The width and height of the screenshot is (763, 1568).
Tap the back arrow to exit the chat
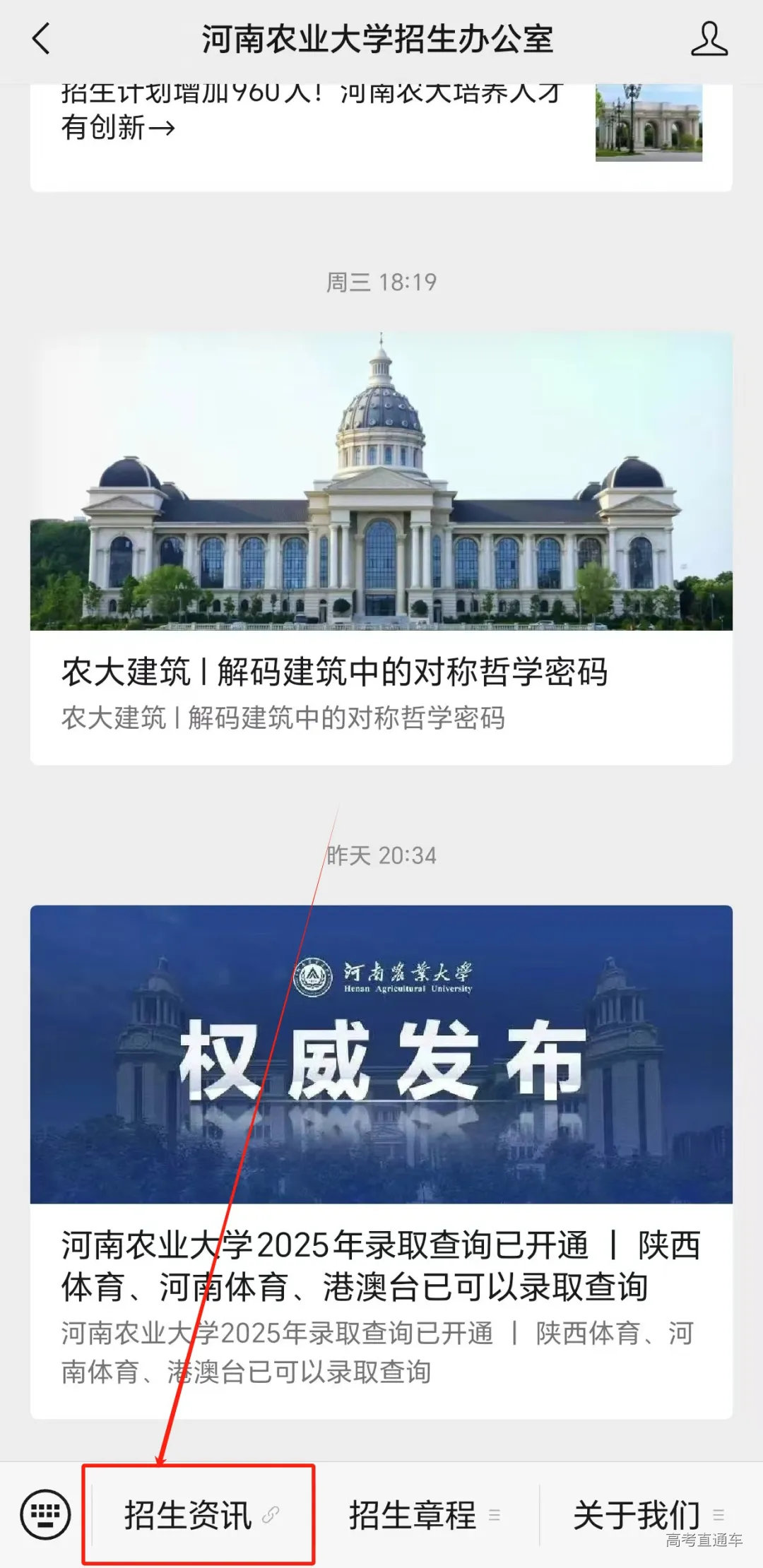[40, 39]
